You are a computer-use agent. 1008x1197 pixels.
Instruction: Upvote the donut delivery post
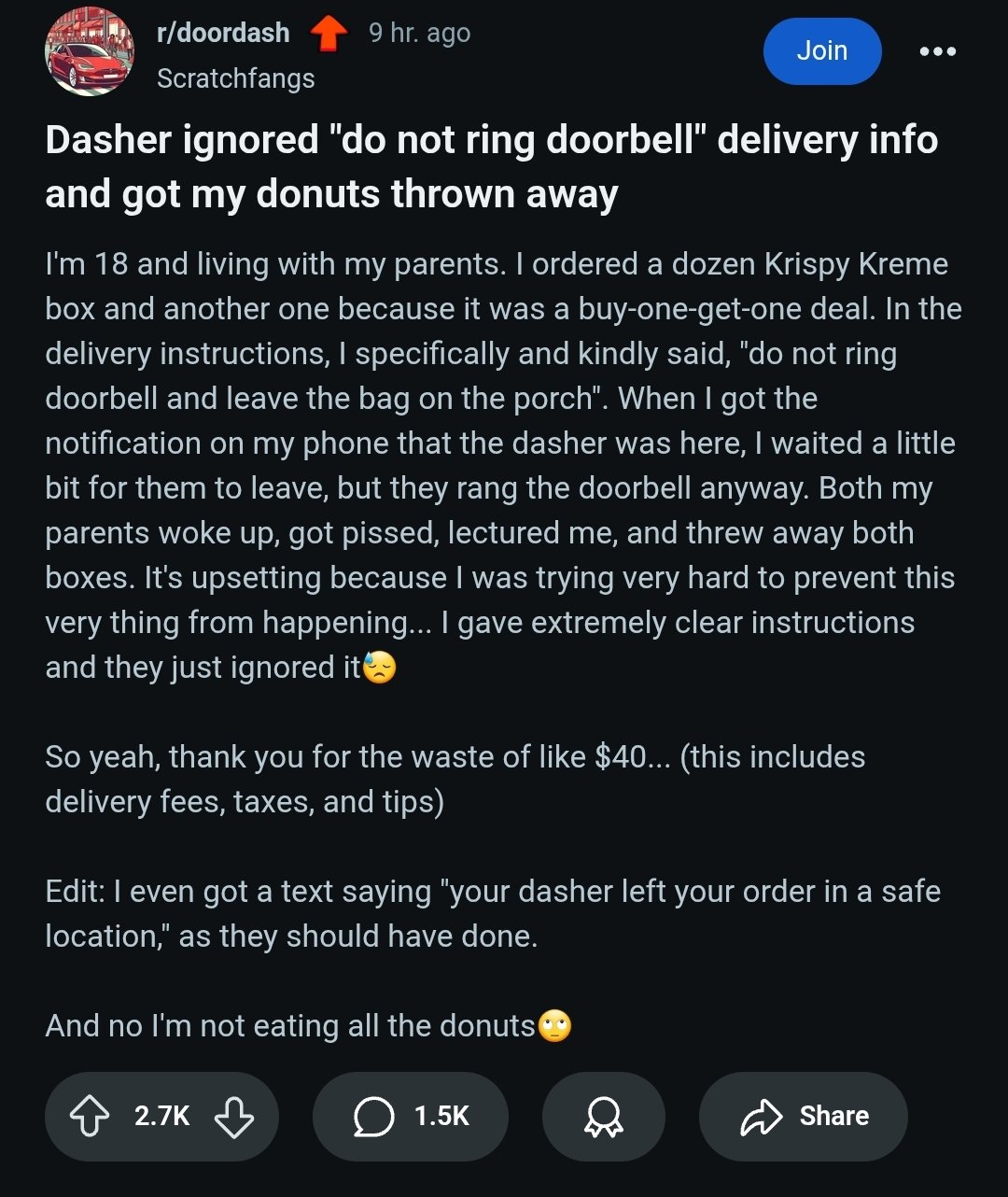tap(90, 1116)
